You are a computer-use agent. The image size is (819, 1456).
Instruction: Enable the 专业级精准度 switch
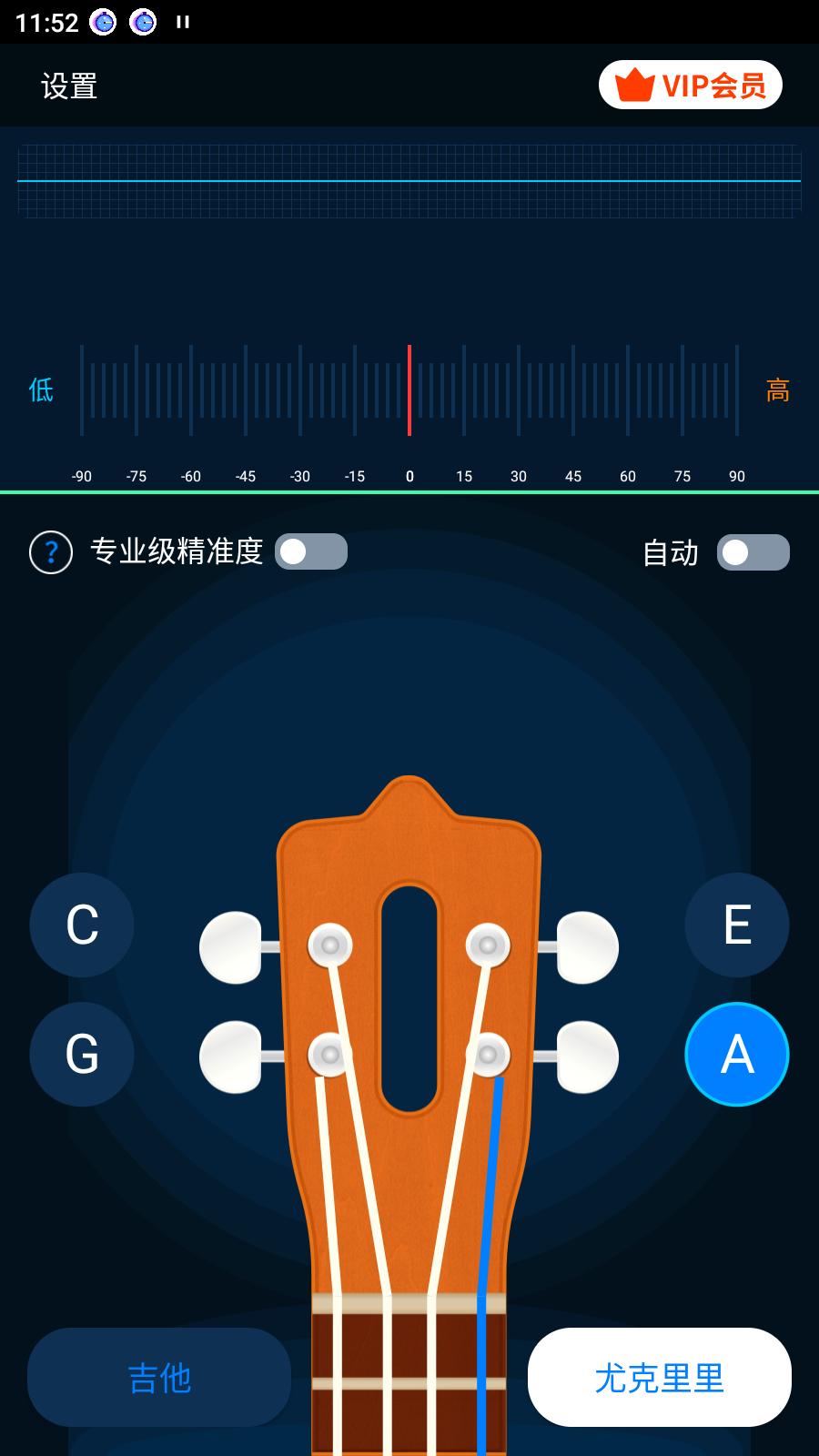coord(311,551)
